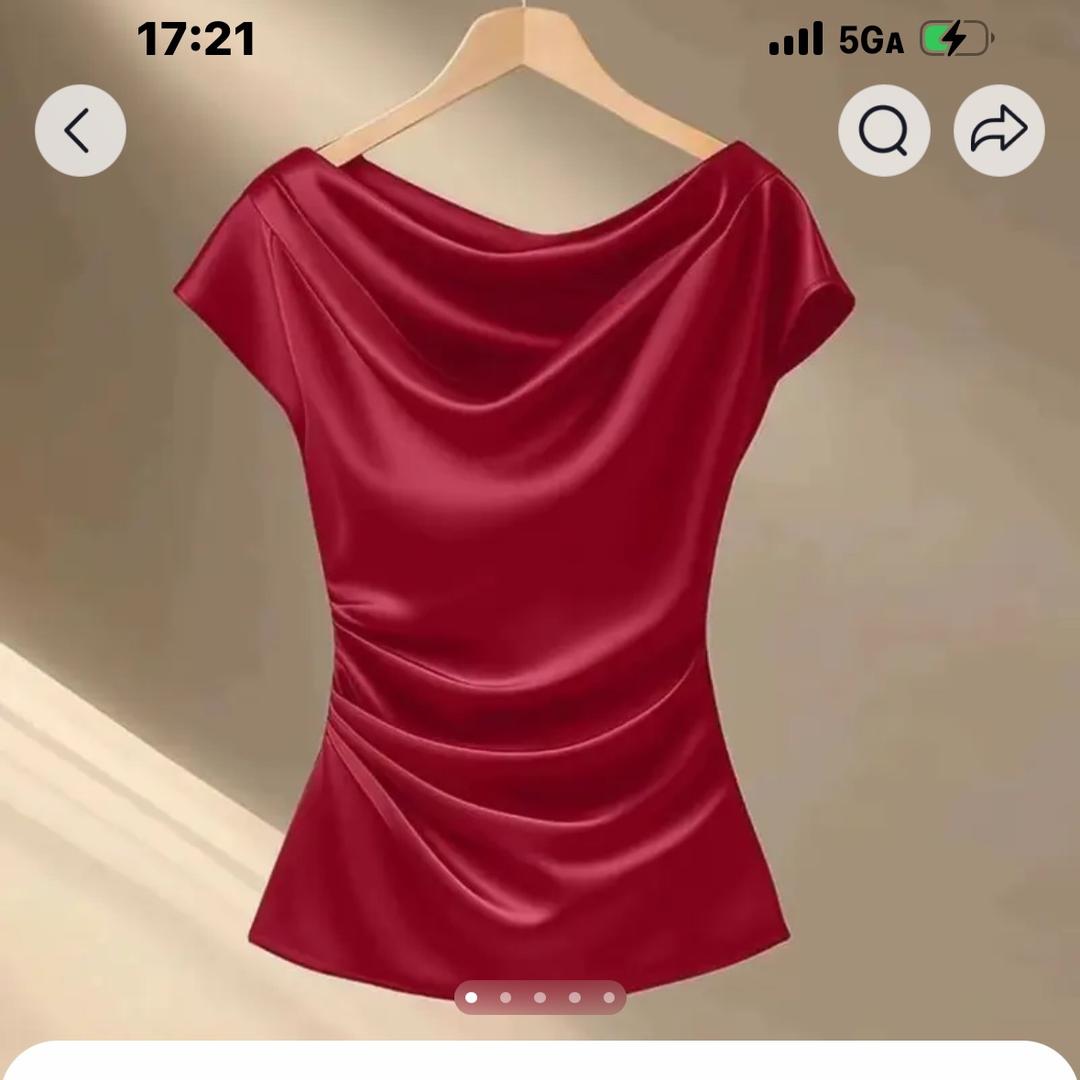Share this product
The width and height of the screenshot is (1080, 1080).
click(999, 131)
